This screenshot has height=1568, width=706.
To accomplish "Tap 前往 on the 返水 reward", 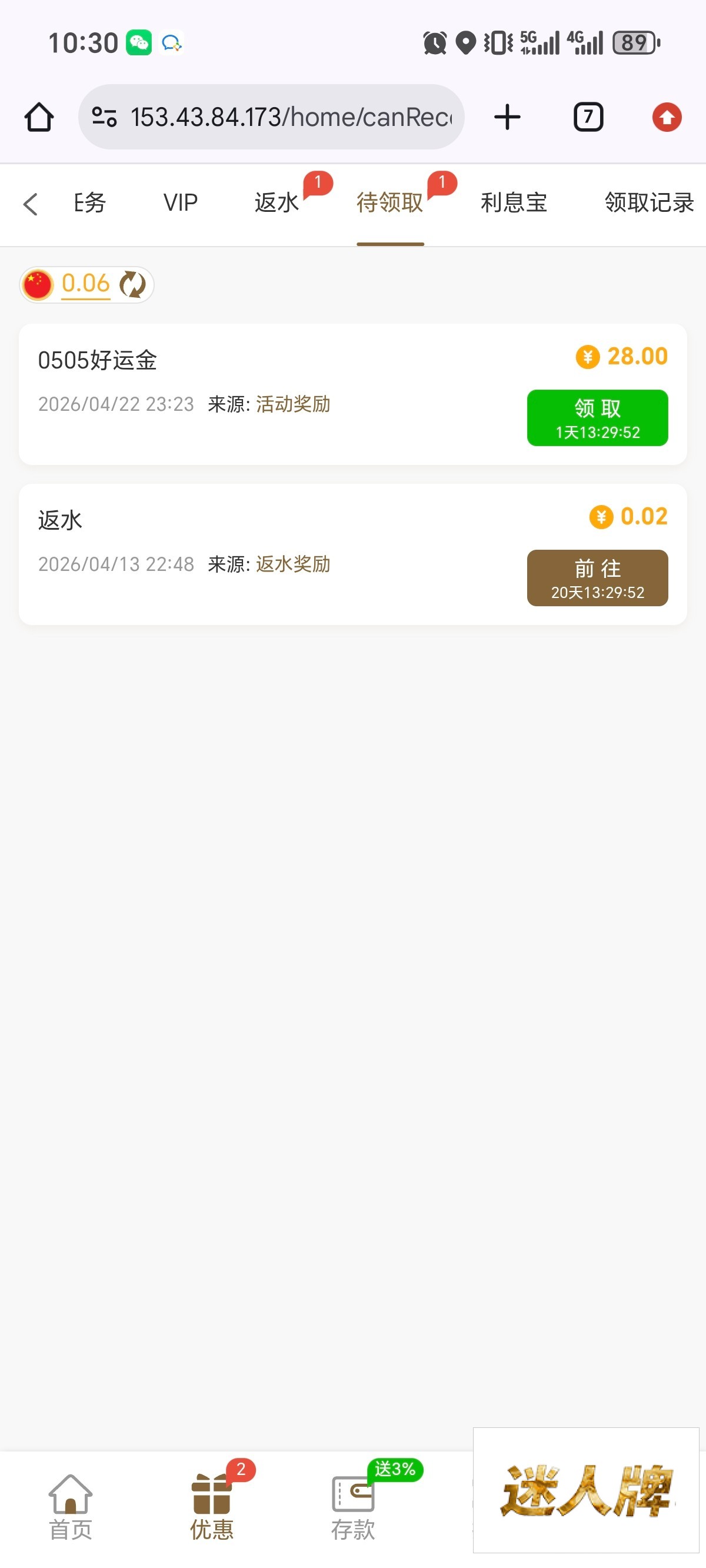I will pyautogui.click(x=597, y=578).
